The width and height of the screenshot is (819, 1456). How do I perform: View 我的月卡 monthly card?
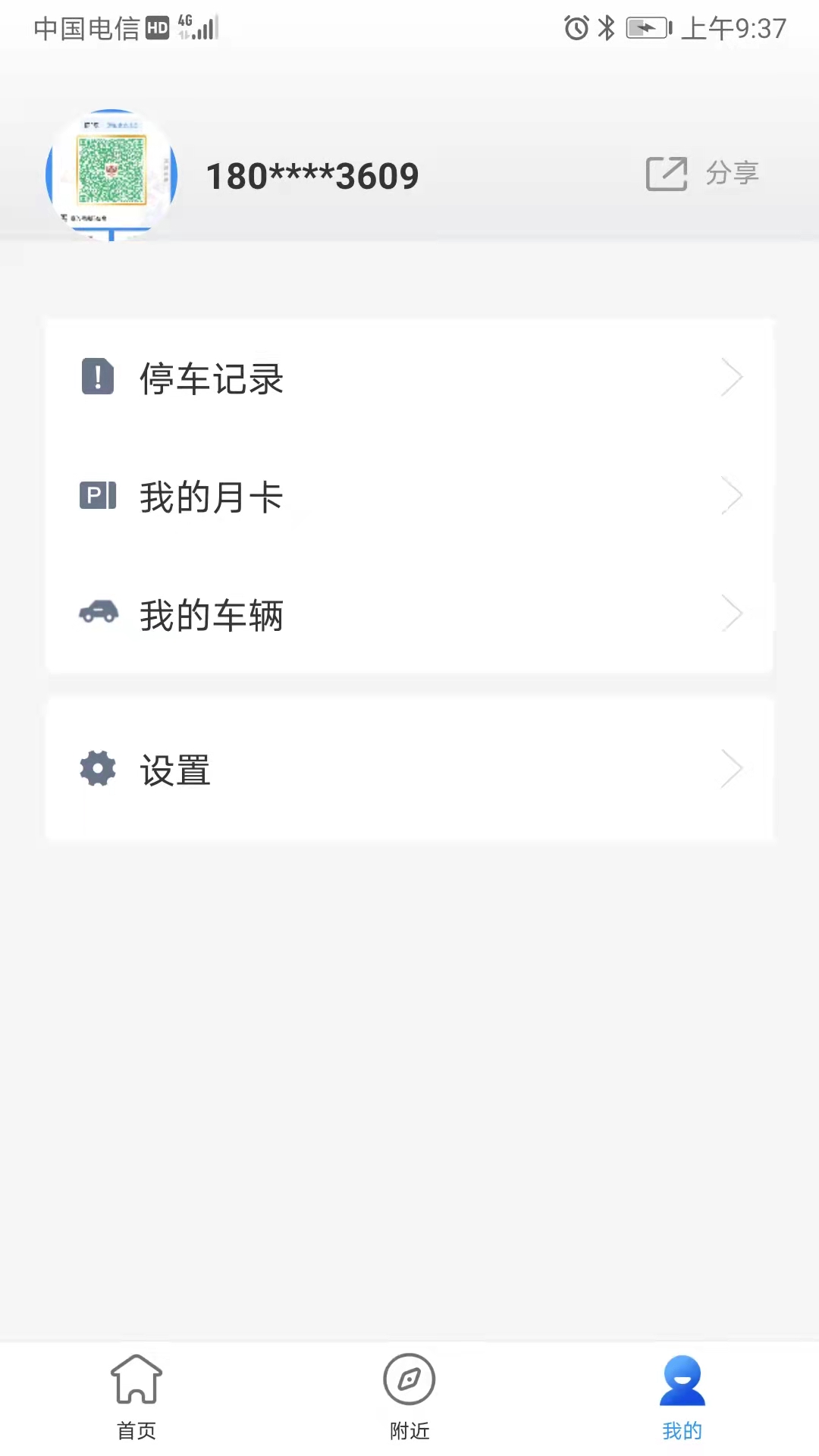tap(409, 497)
